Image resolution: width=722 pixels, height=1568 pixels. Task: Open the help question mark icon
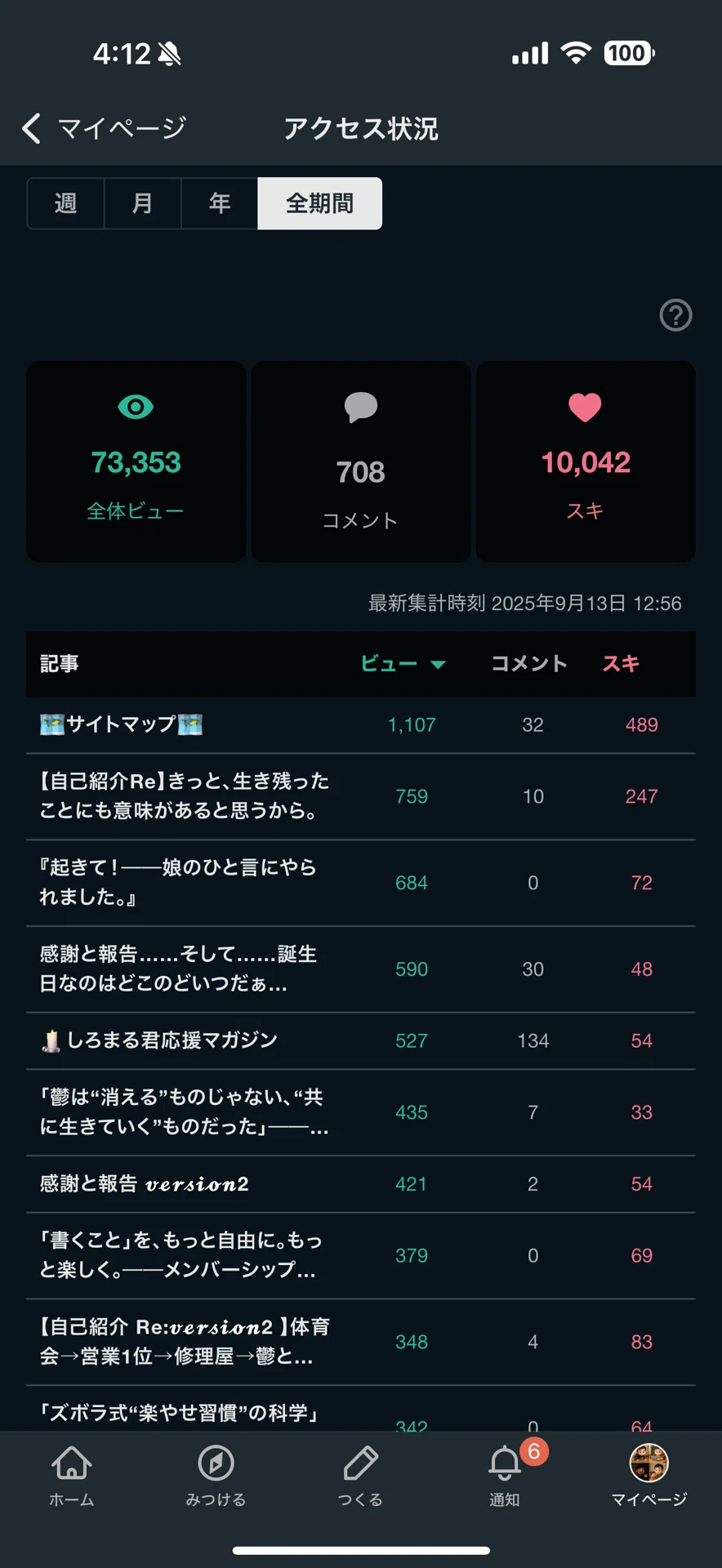(x=675, y=315)
